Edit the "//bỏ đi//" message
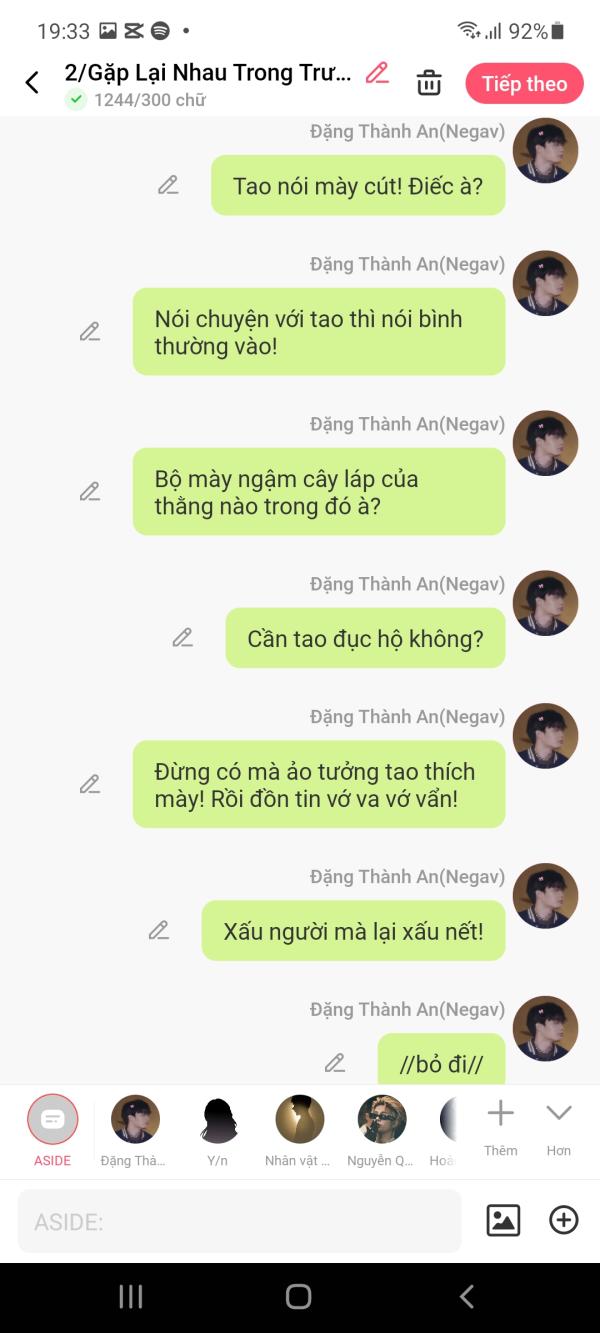Viewport: 600px width, 1333px height. pyautogui.click(x=335, y=1063)
